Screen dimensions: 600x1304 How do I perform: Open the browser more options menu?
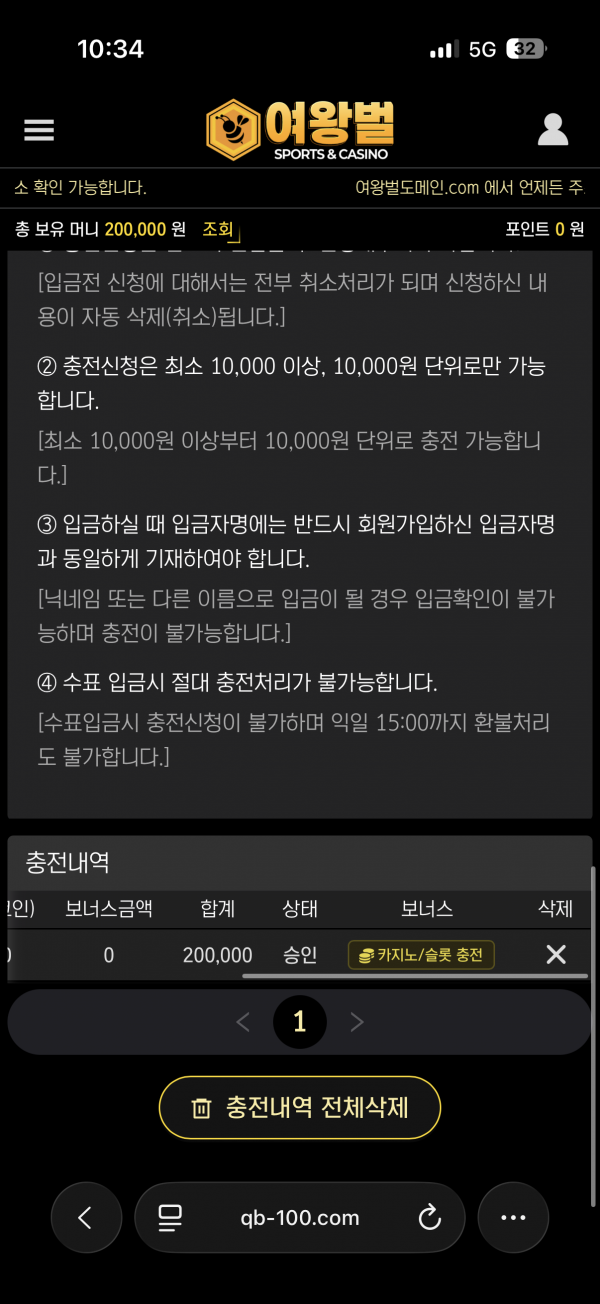[513, 1218]
